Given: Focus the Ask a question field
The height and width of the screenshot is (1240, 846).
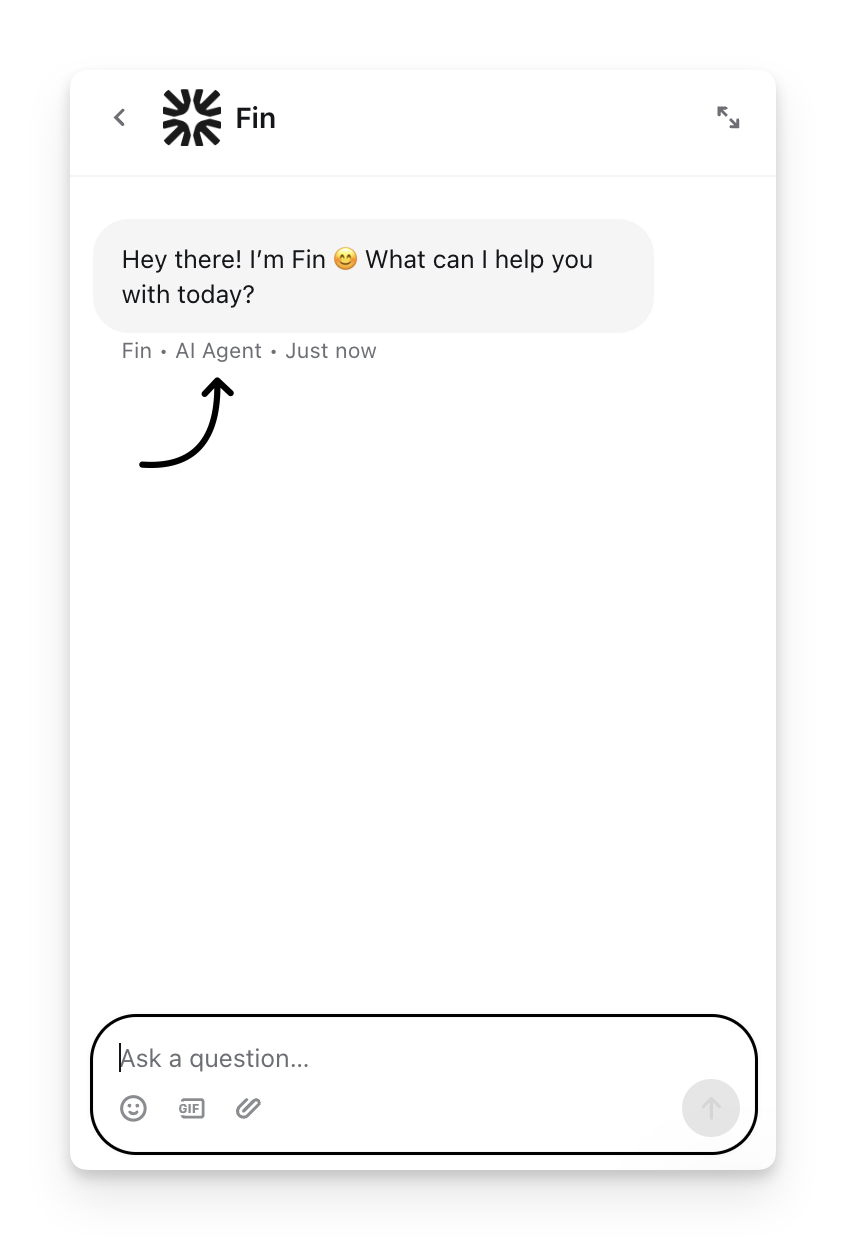Looking at the screenshot, I should click(x=400, y=1058).
